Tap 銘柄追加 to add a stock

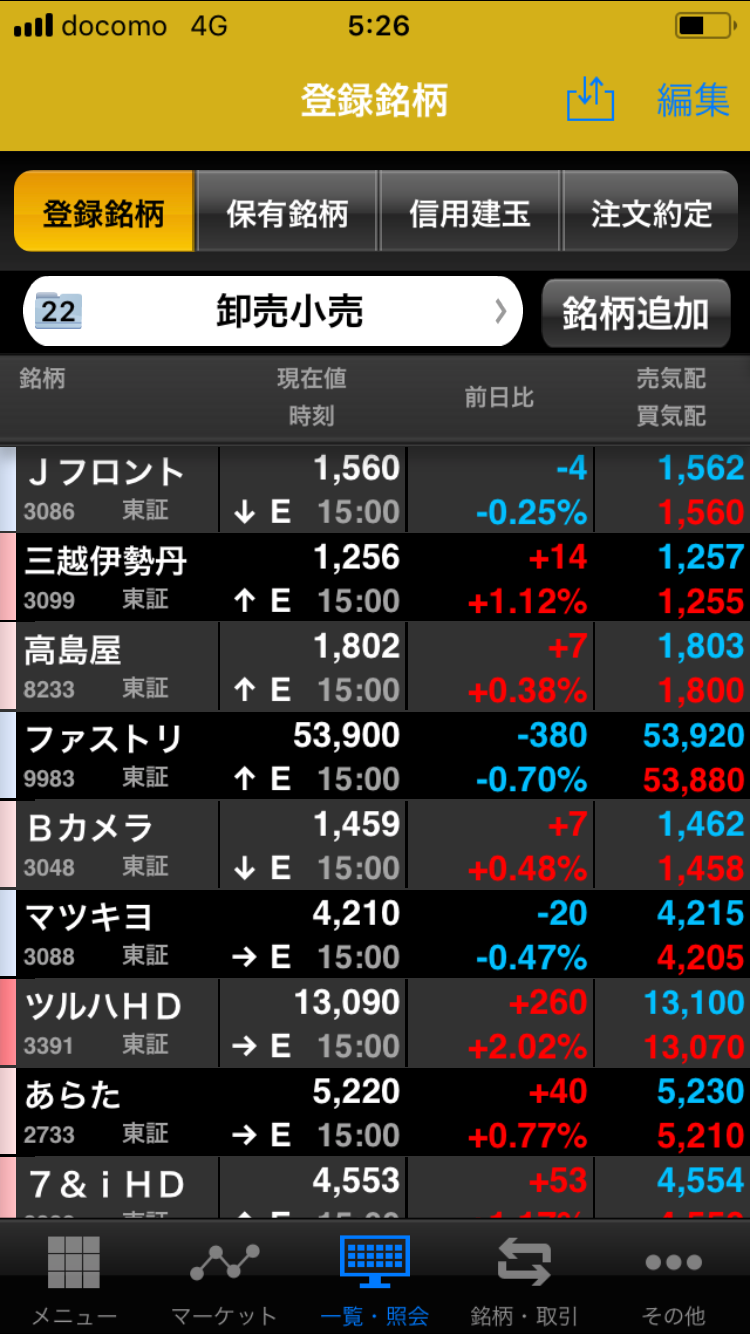(636, 313)
